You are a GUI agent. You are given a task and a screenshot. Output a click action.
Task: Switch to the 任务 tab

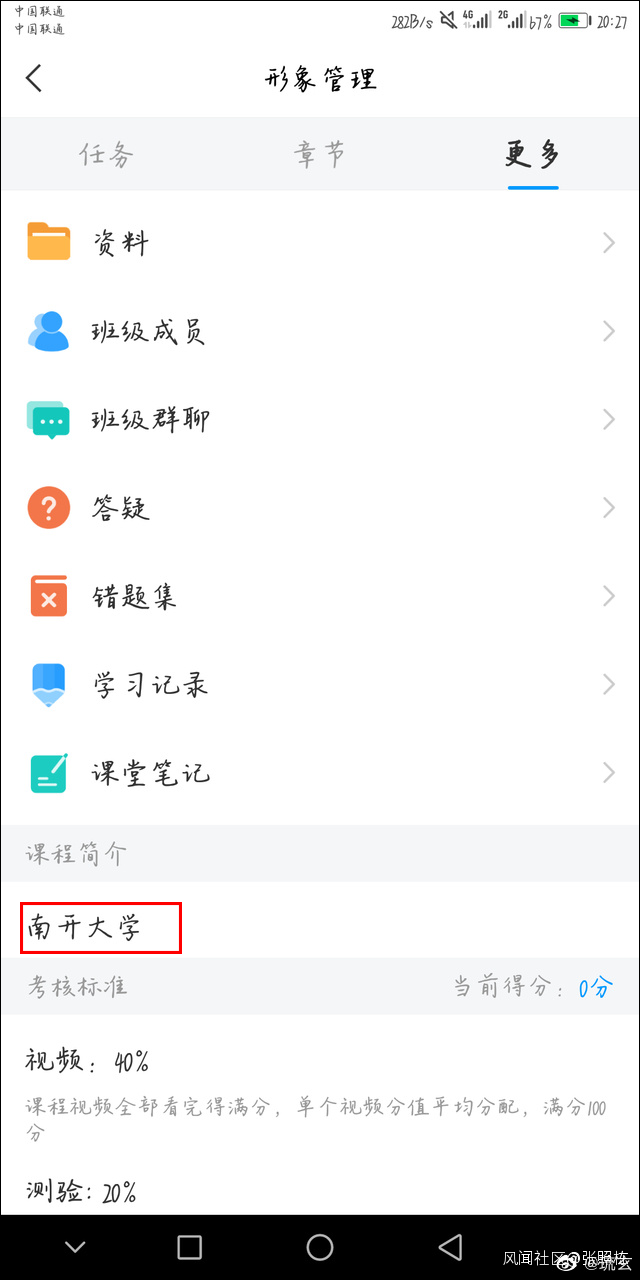point(106,154)
